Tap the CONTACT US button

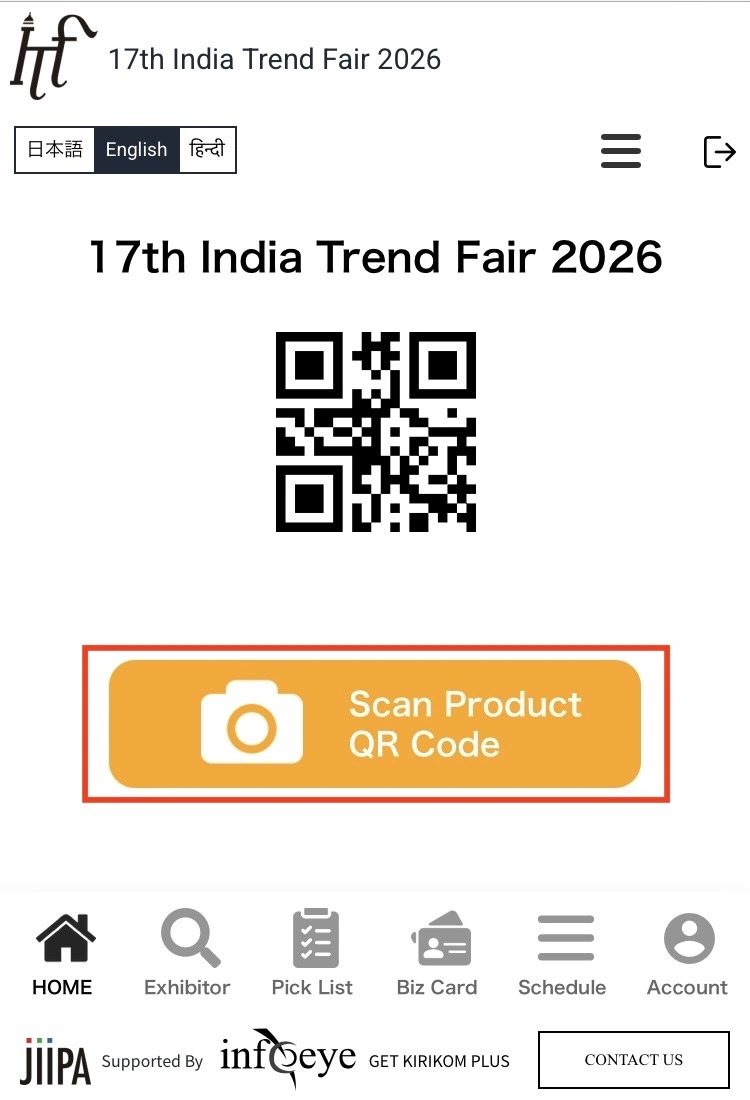(x=634, y=1059)
